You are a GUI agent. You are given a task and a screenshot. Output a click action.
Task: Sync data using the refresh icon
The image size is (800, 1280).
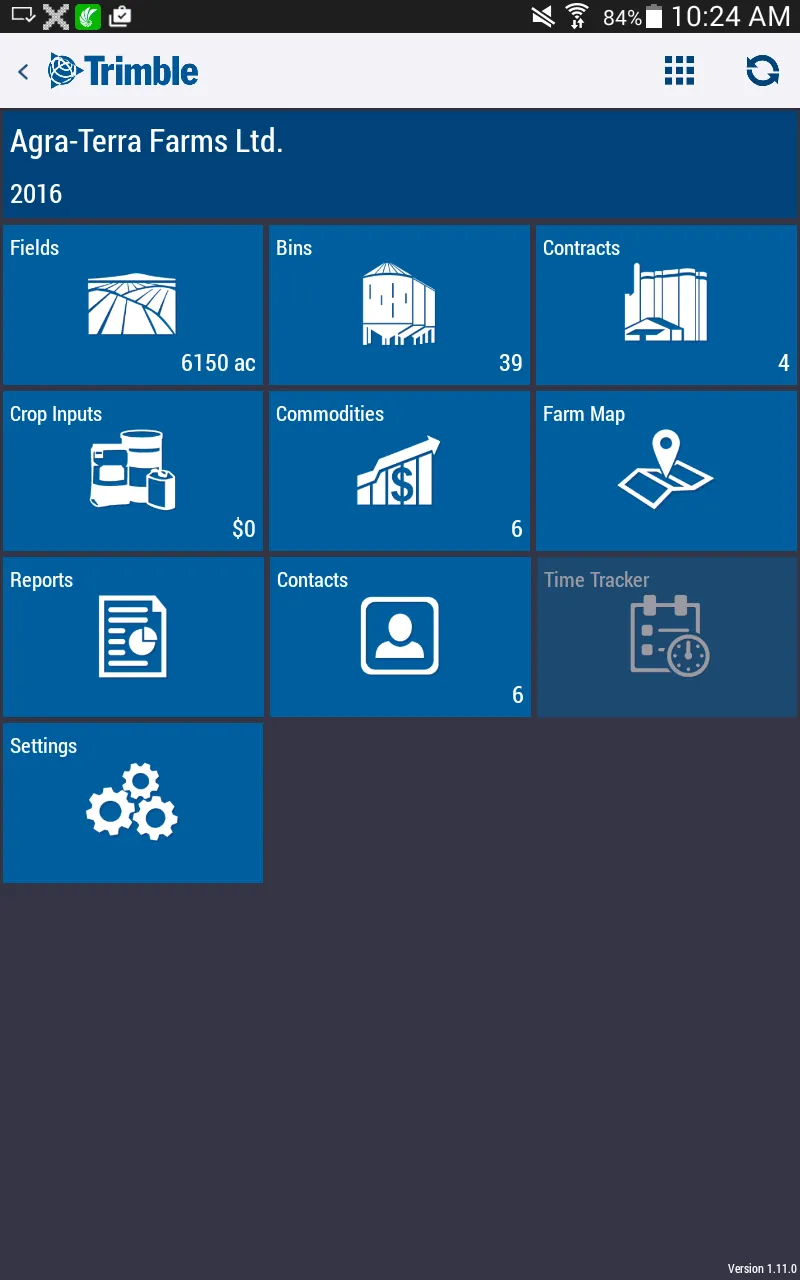pos(762,71)
